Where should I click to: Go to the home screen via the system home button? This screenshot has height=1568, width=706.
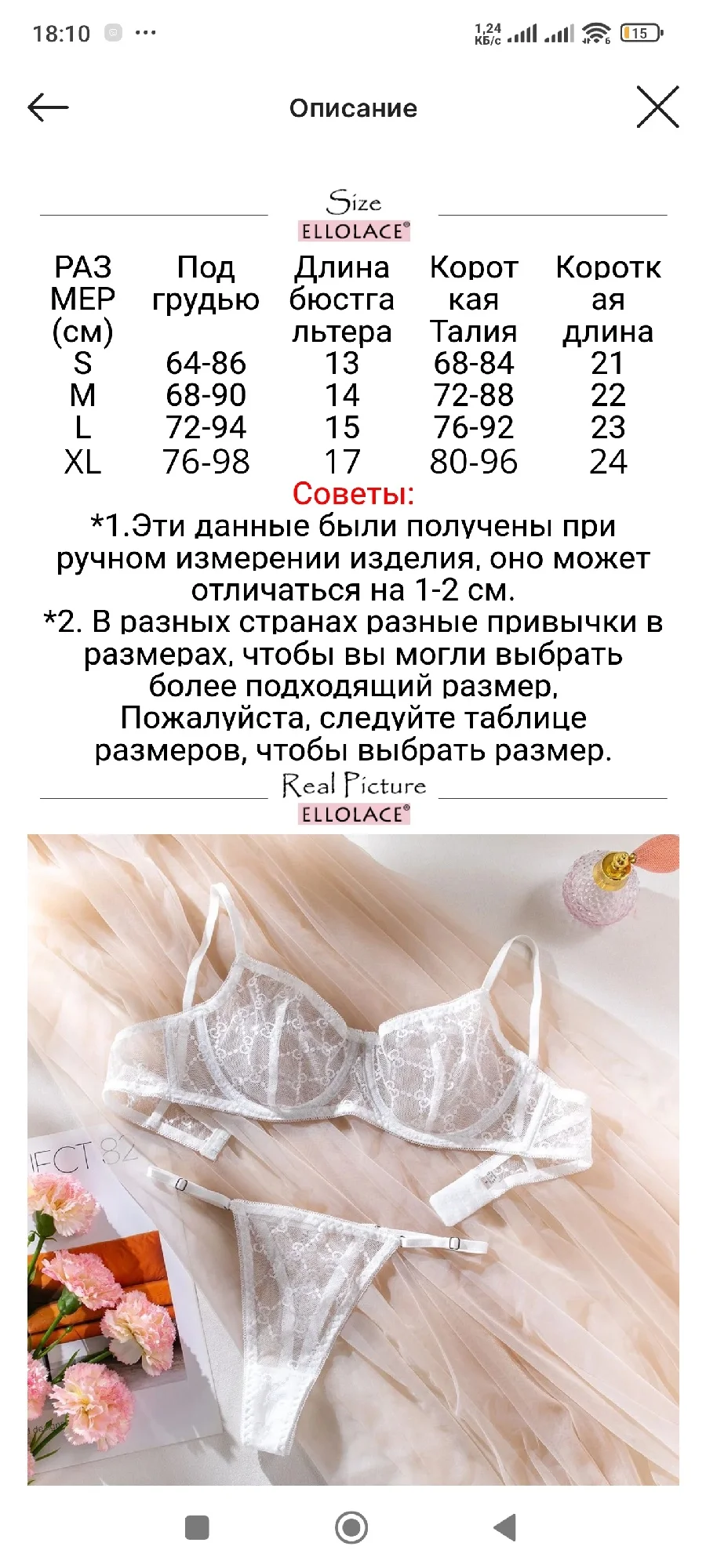pos(351,1527)
